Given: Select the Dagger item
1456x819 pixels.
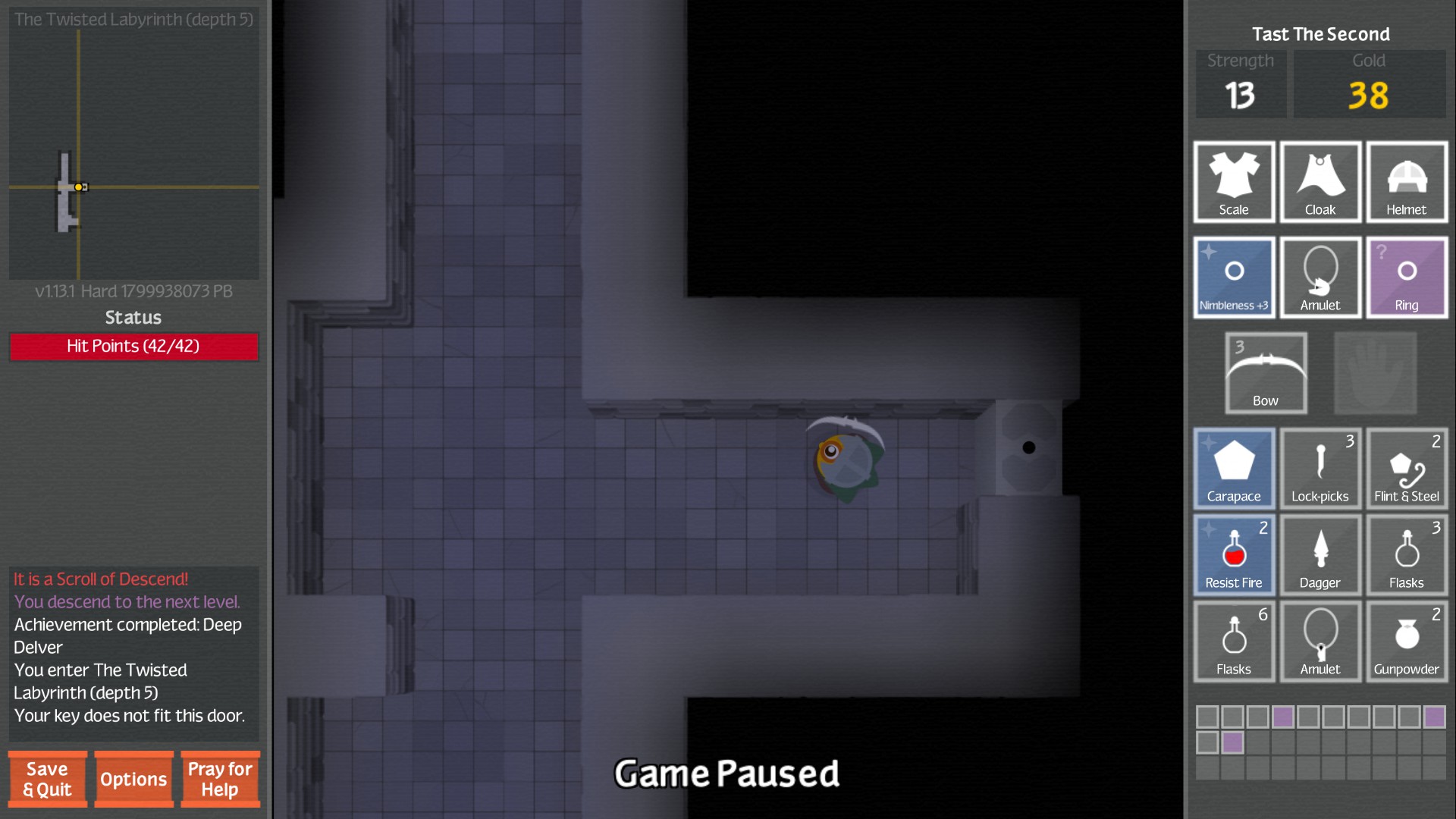Looking at the screenshot, I should pyautogui.click(x=1320, y=555).
